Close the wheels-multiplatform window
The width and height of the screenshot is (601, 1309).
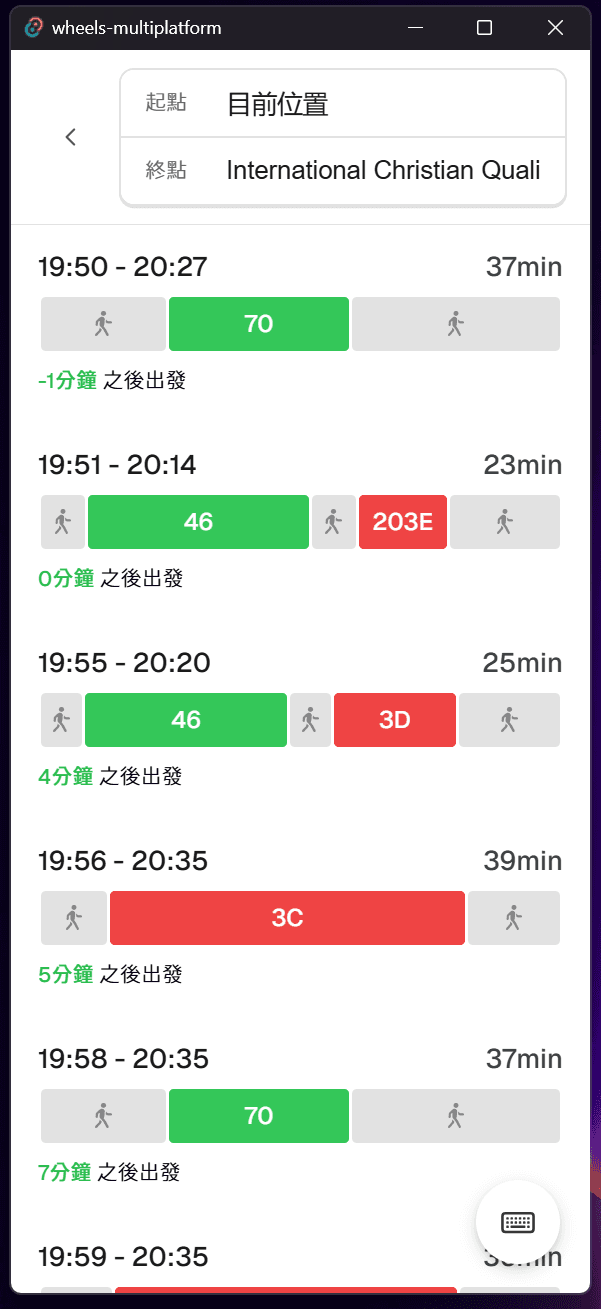coord(556,28)
